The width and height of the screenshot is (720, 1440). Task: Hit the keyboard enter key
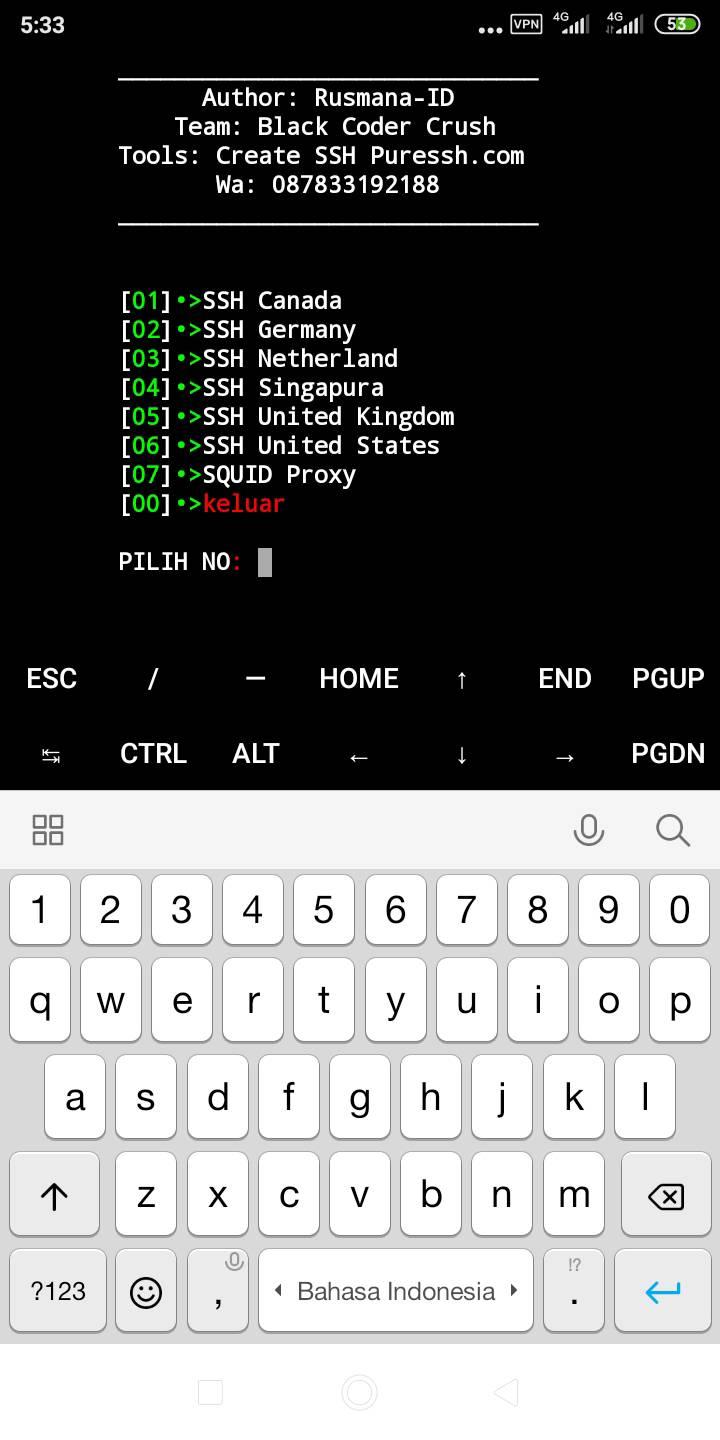pyautogui.click(x=663, y=1291)
